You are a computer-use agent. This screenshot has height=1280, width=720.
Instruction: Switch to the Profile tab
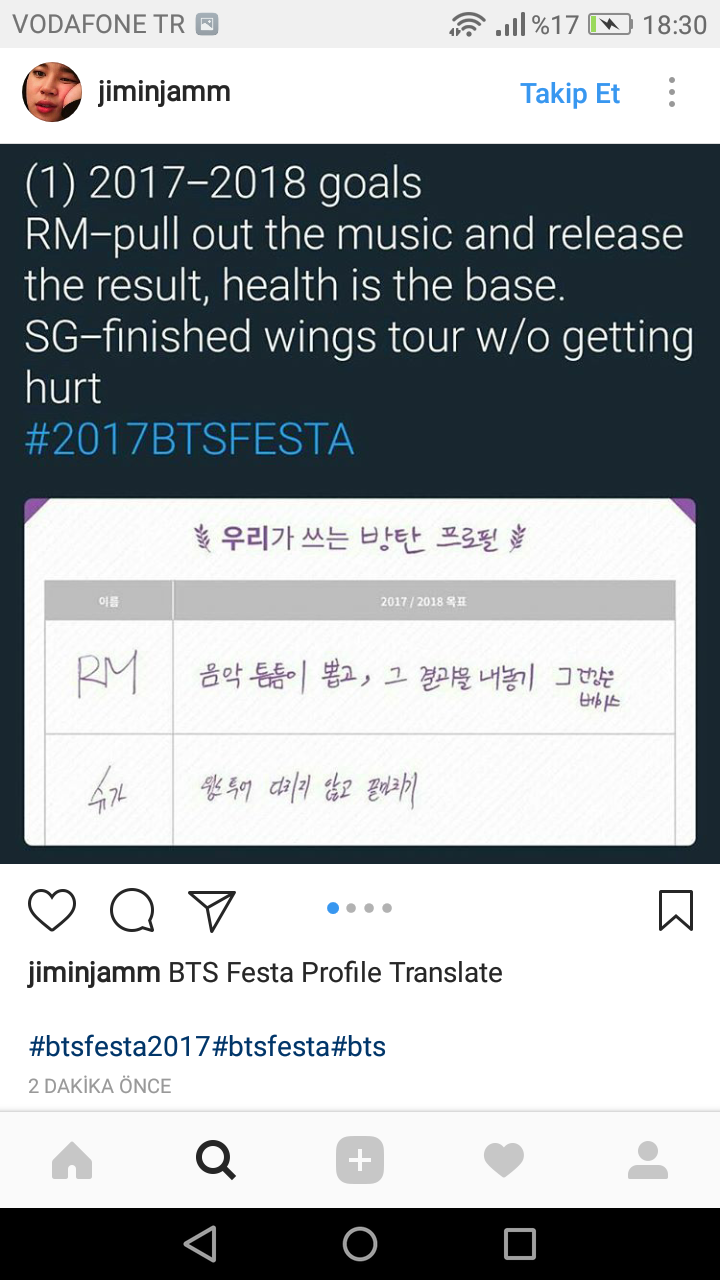[x=648, y=1160]
